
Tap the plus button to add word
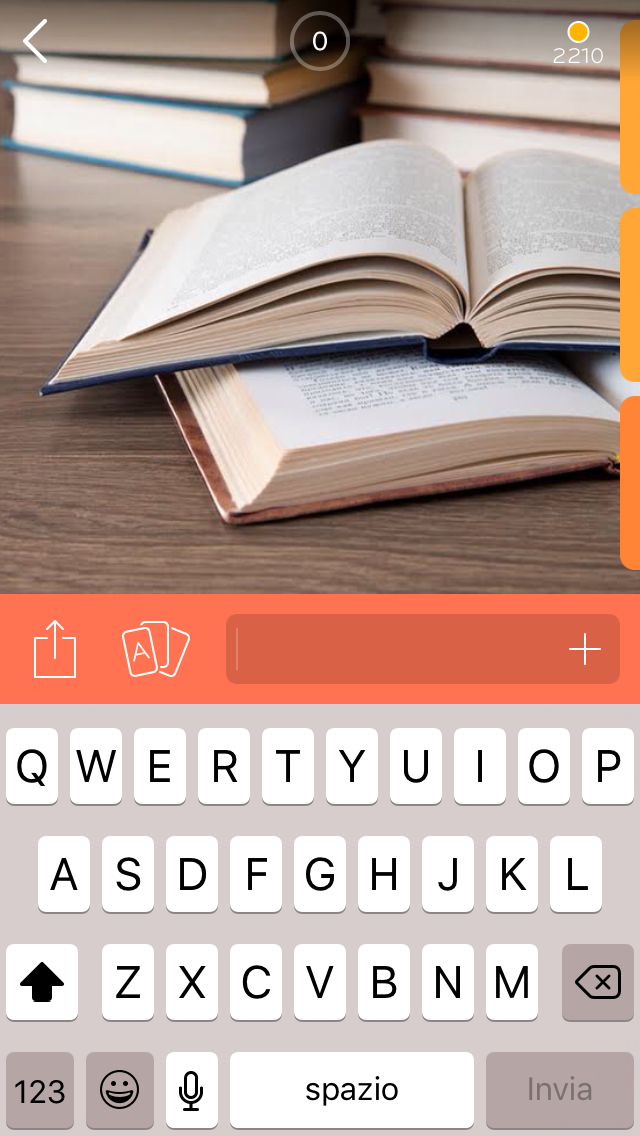[x=585, y=650]
